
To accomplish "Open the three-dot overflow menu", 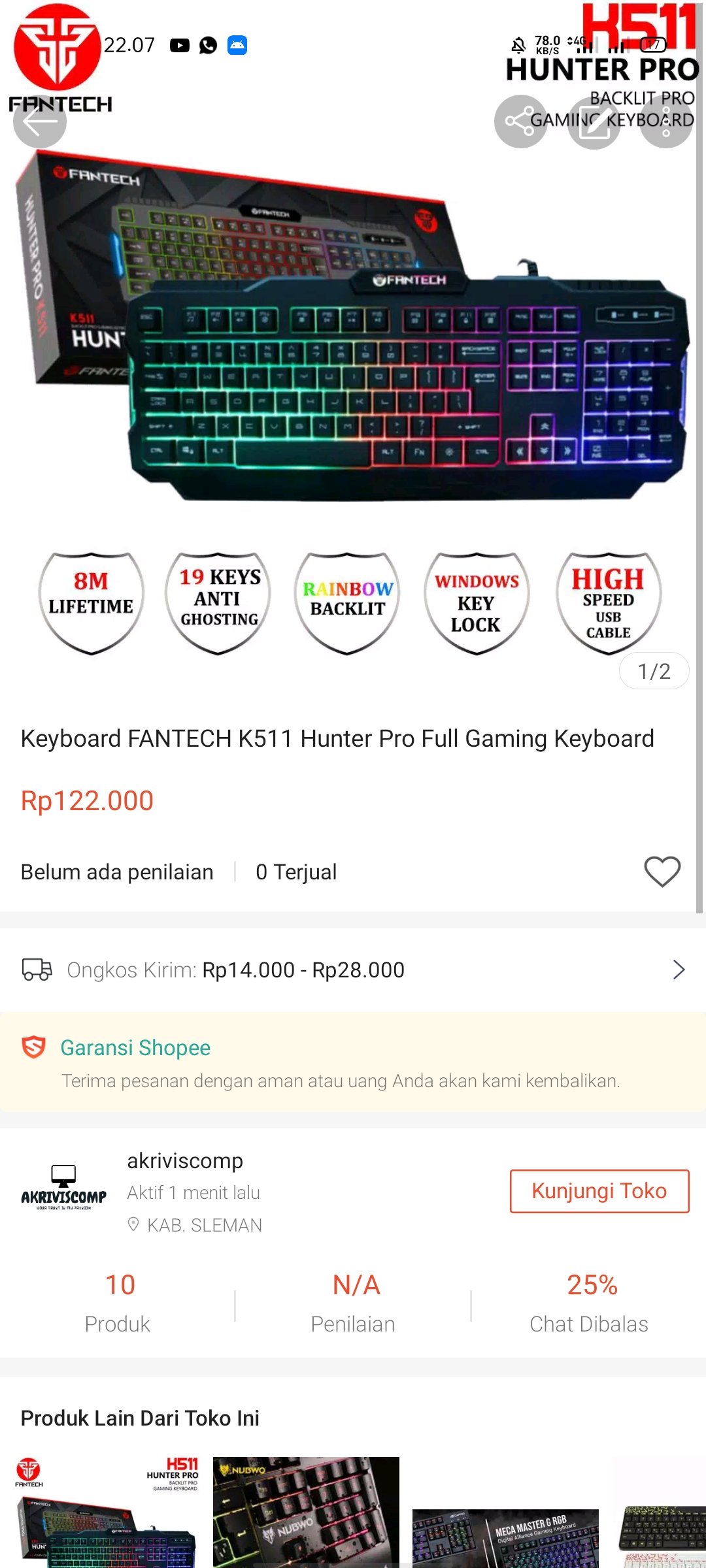I will tap(665, 122).
